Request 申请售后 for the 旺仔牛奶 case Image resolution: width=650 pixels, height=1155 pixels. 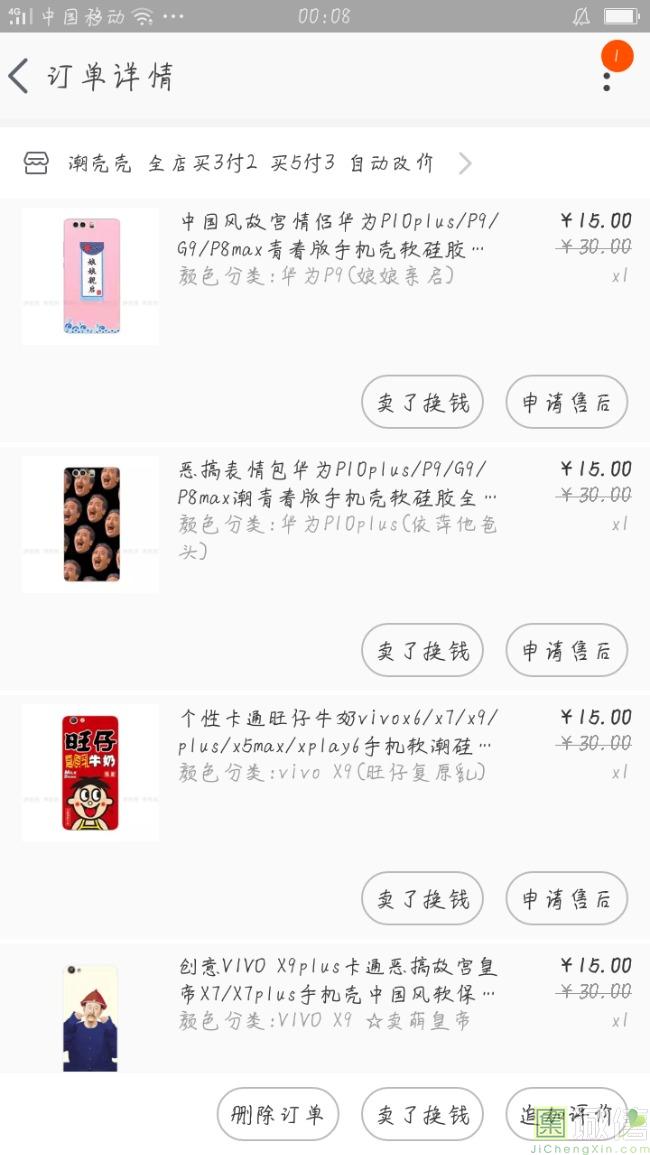tap(566, 899)
